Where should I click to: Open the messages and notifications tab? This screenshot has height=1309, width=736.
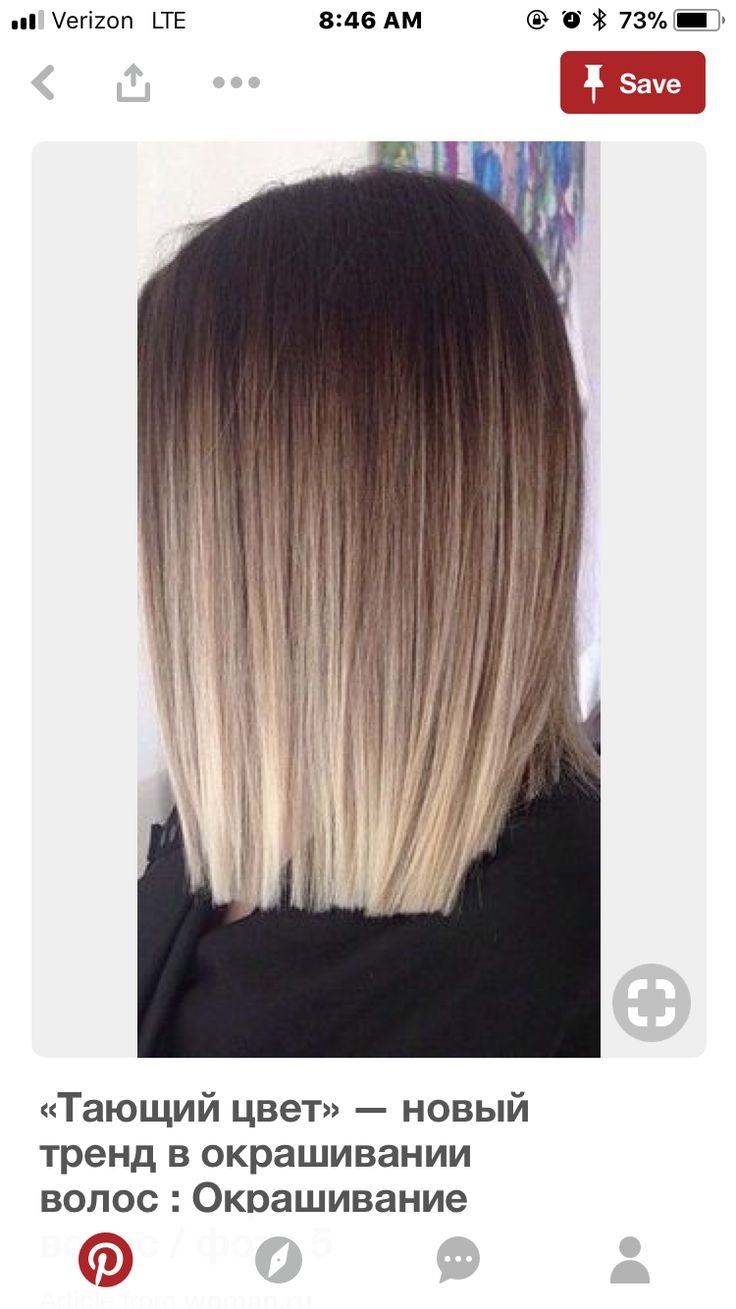point(458,1259)
